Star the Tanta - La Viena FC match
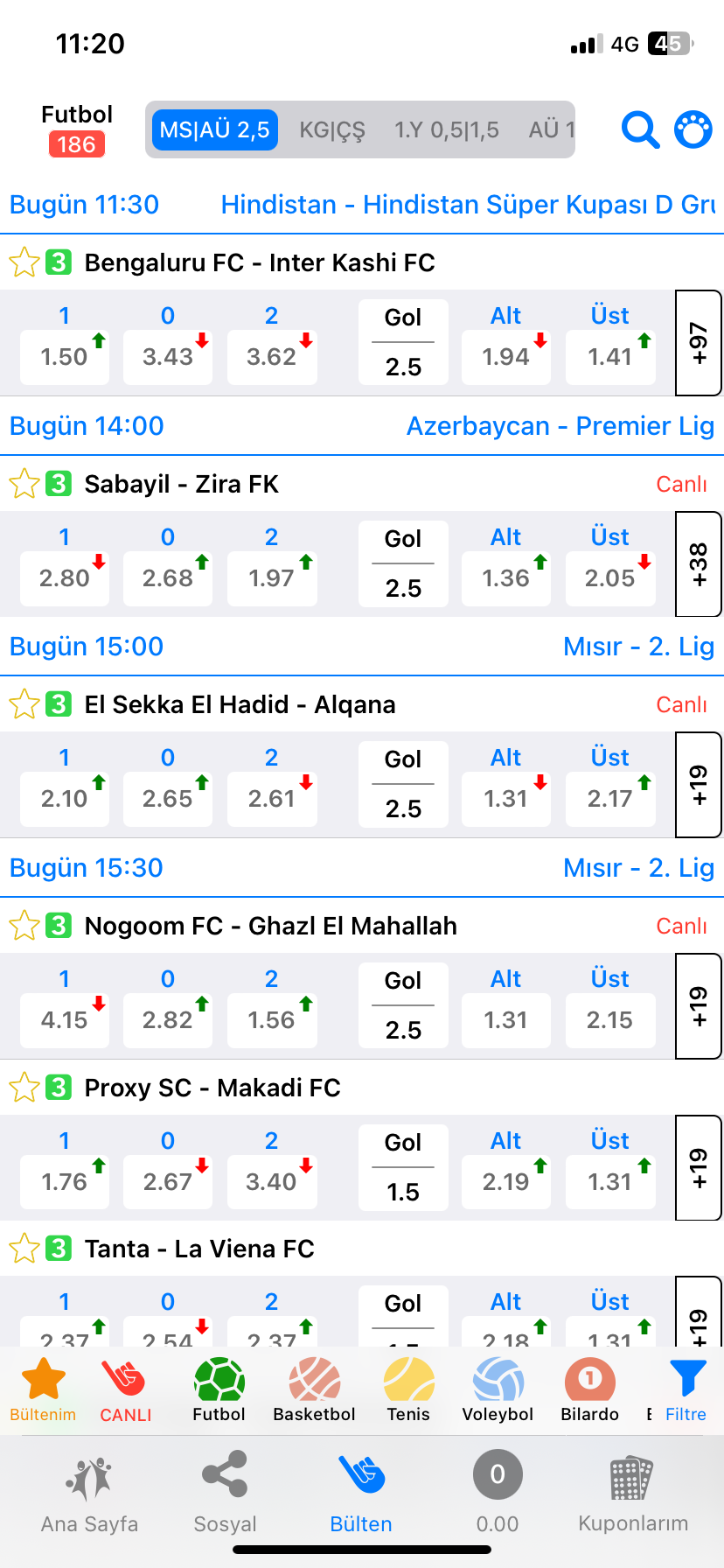This screenshot has height=1568, width=724. coord(24,1249)
